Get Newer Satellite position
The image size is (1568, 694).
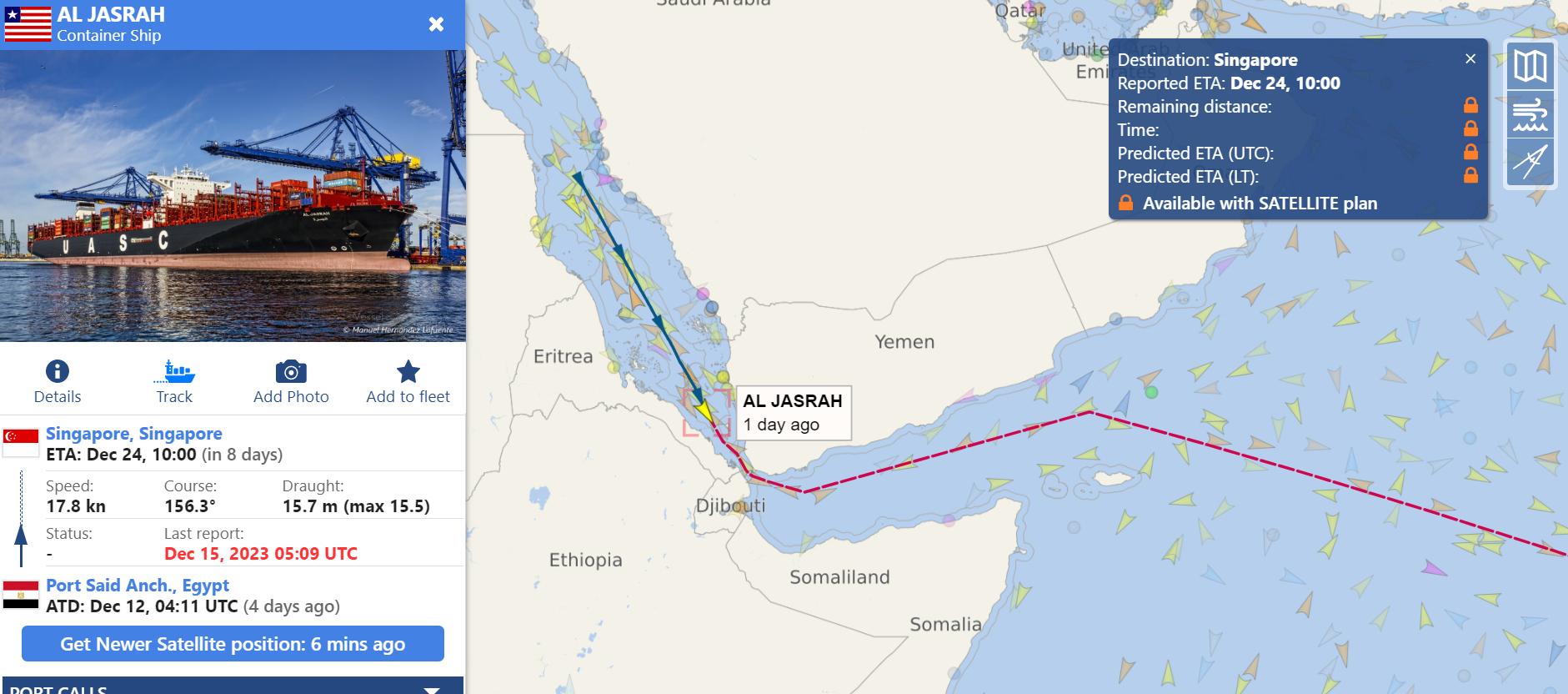point(233,644)
